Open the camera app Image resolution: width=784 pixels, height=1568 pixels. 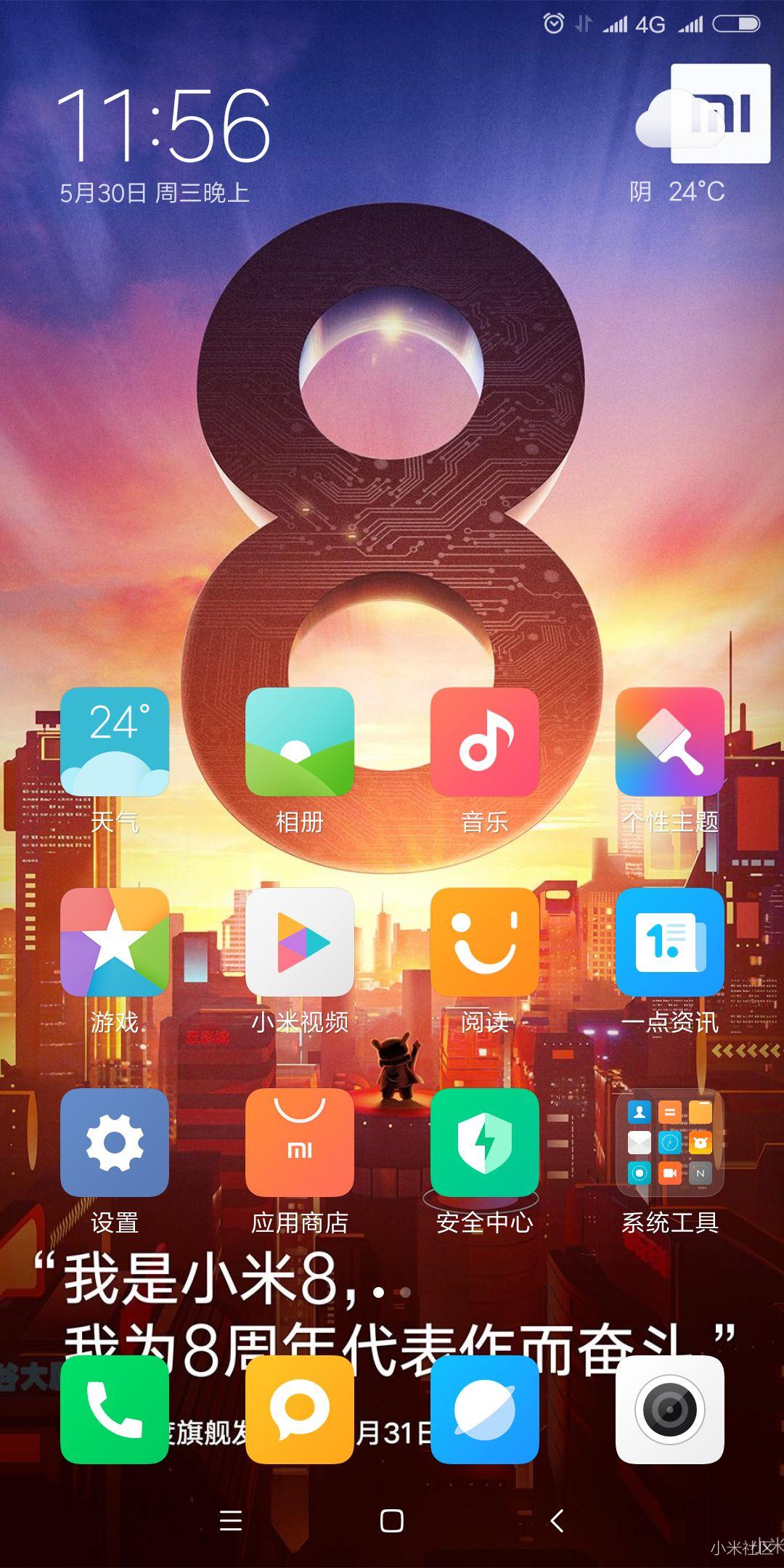click(x=669, y=1409)
